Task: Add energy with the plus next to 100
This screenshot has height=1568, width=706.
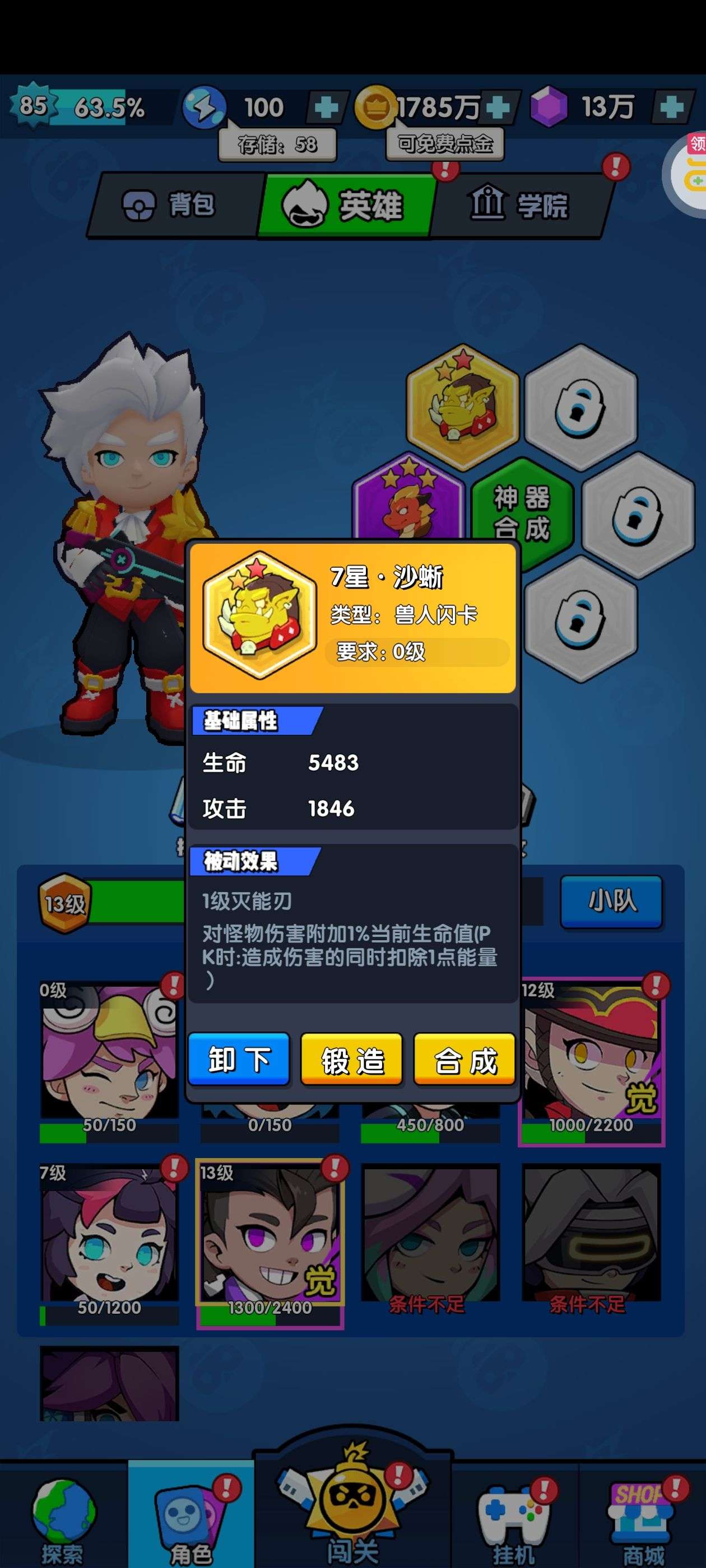Action: pos(326,108)
